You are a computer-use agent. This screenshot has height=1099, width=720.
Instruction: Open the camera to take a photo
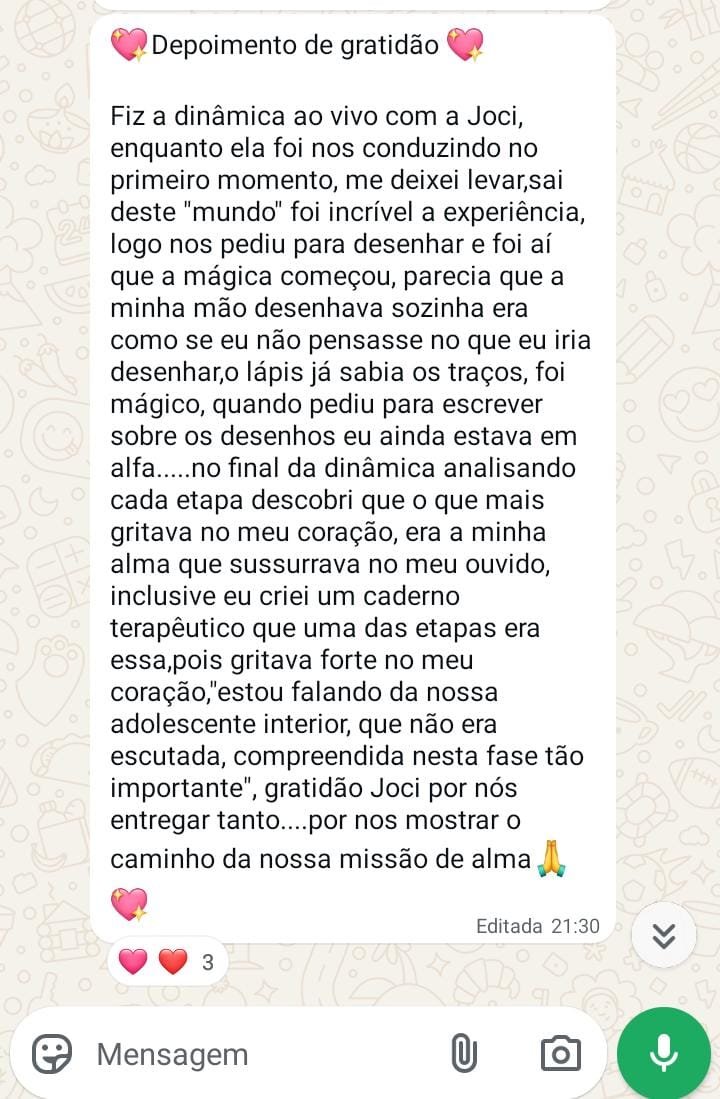point(561,1053)
